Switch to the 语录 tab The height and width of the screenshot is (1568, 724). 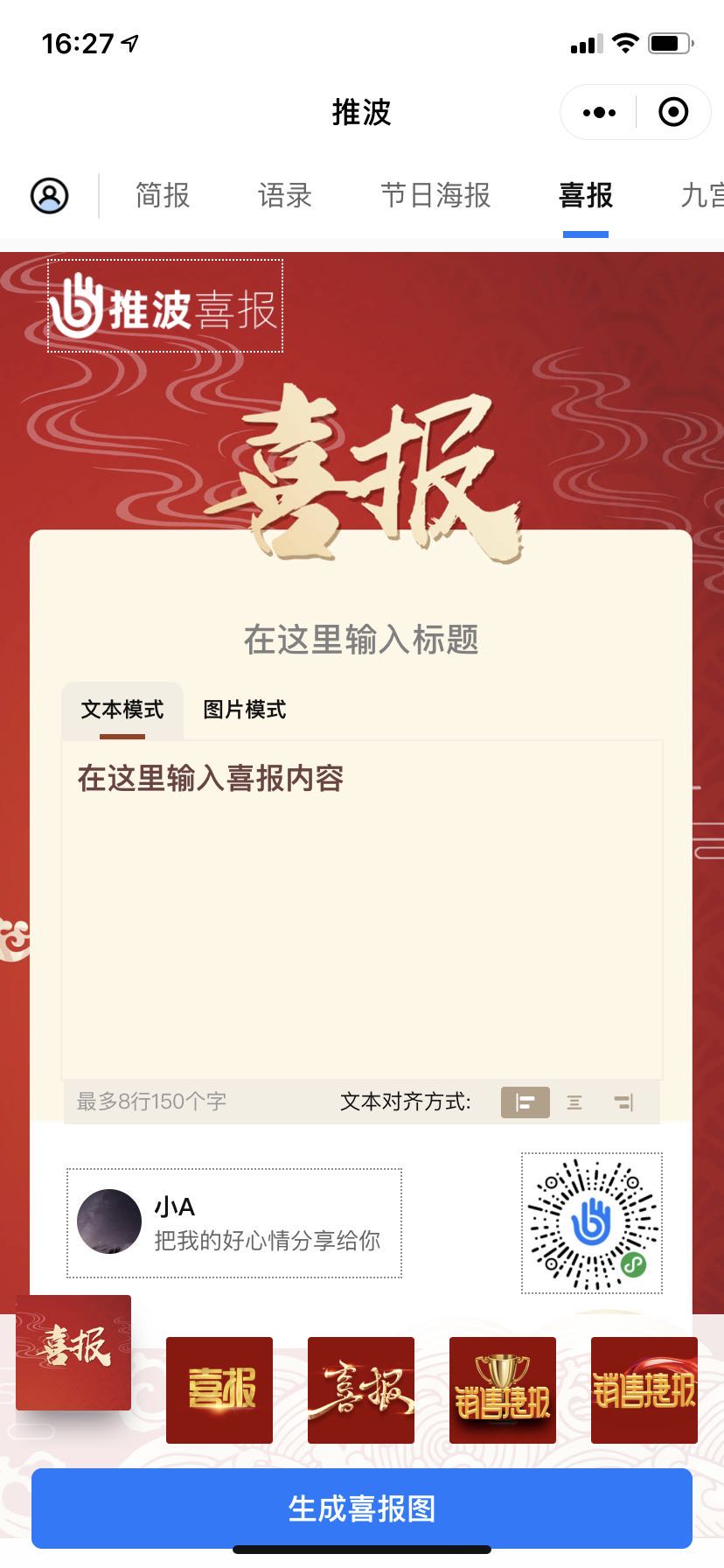tap(285, 195)
